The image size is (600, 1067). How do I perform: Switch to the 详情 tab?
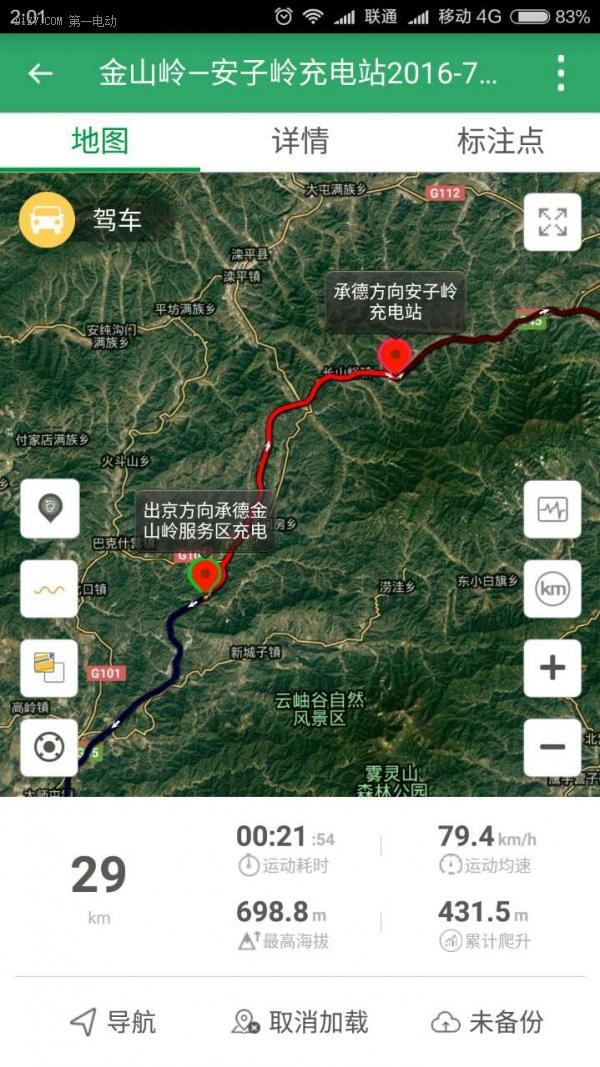[300, 141]
